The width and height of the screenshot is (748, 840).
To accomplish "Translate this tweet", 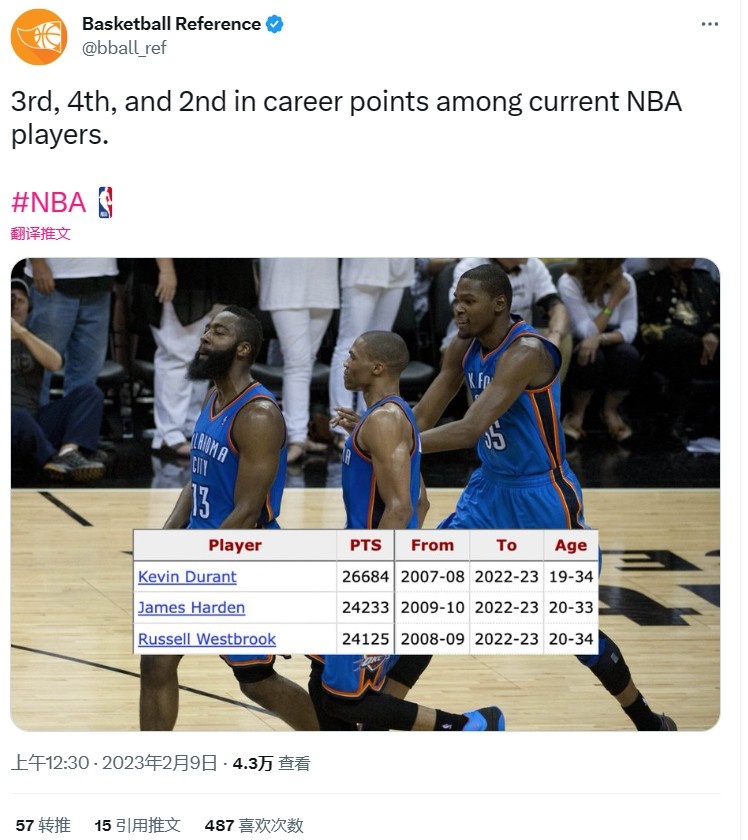I will click(x=41, y=234).
